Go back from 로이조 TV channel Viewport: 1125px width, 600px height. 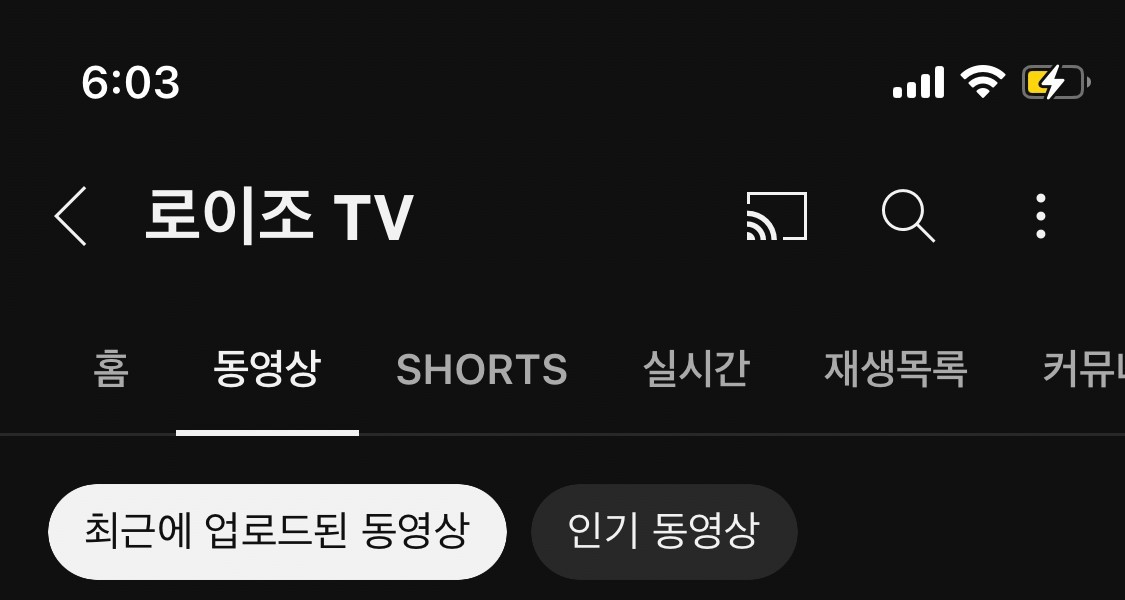coord(71,216)
